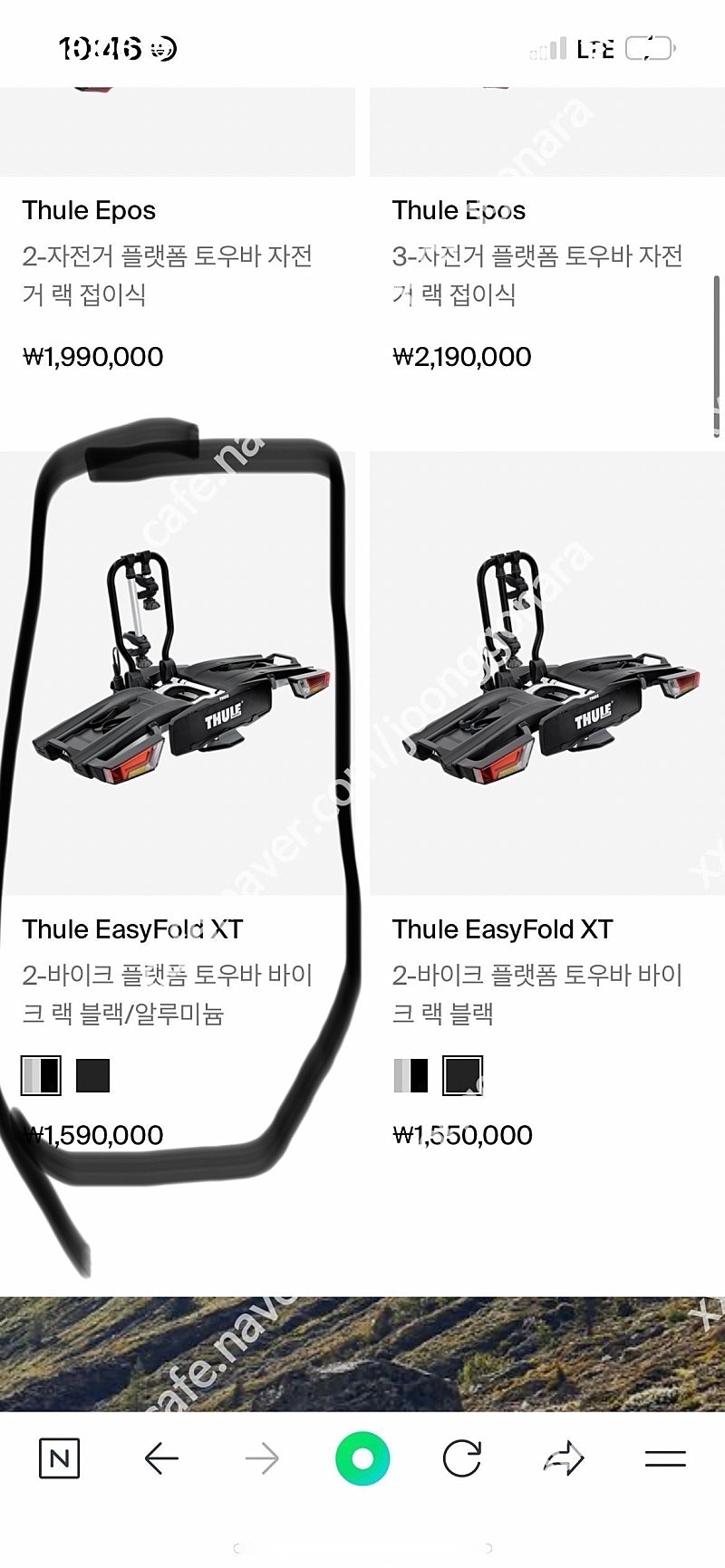Select black swatch under the ₩1,590,000 EasyFold XT
Screen dimensions: 725x1568
click(x=92, y=1076)
